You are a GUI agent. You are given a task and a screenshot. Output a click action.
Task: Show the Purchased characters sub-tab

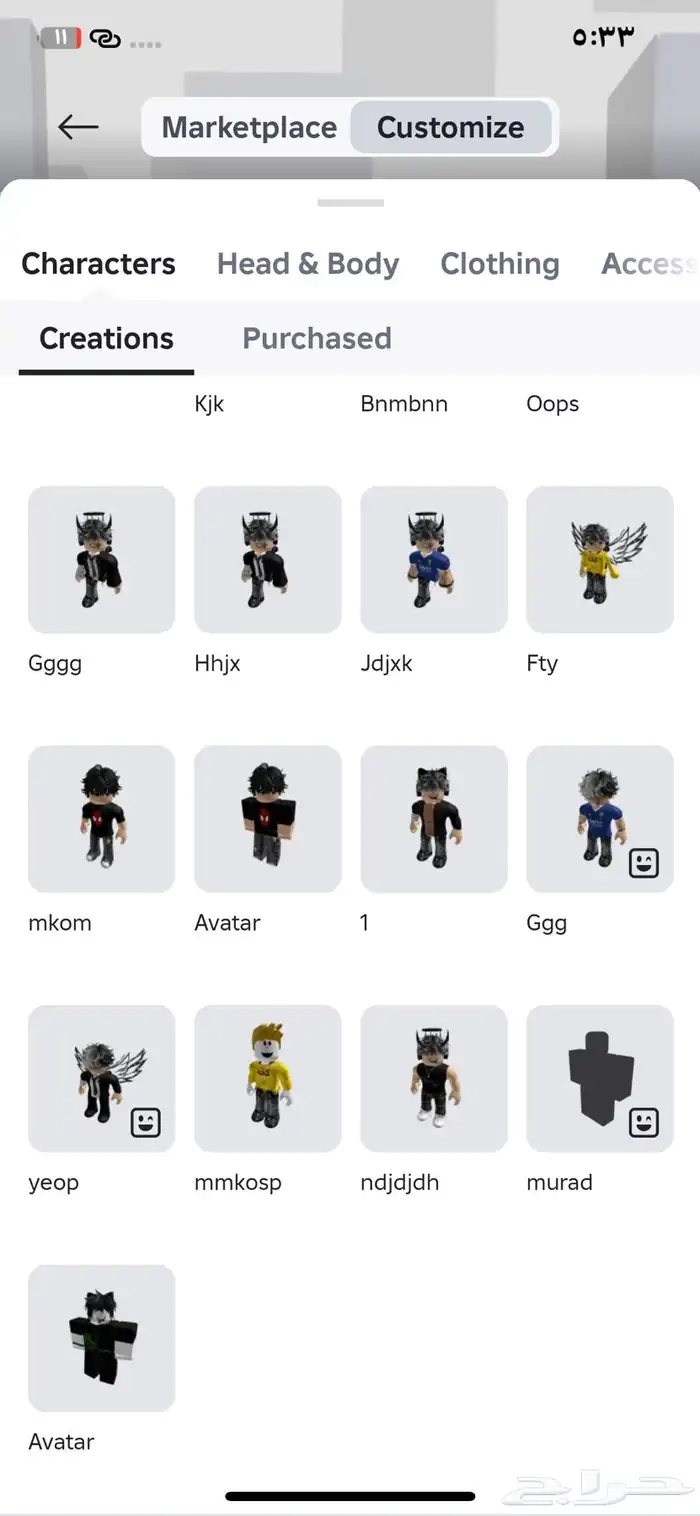[316, 339]
